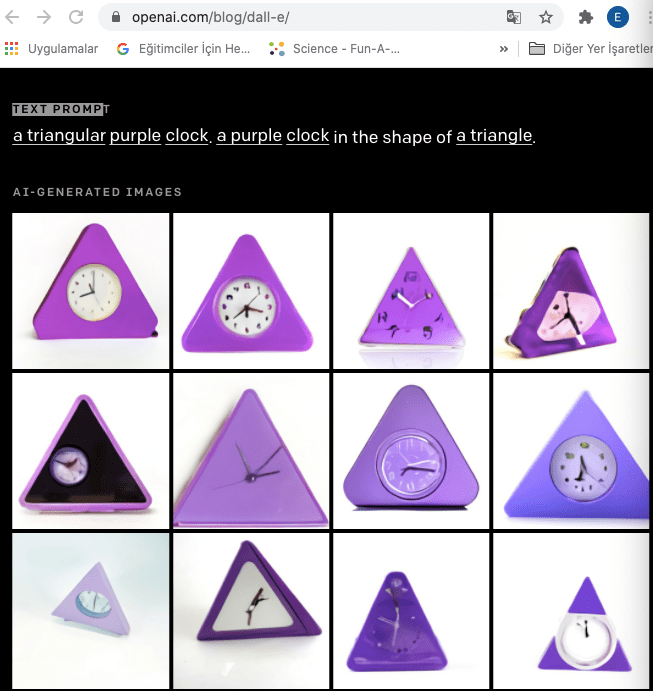Image resolution: width=653 pixels, height=691 pixels.
Task: Change the 'a triangle' prompt option
Action: pyautogui.click(x=494, y=135)
